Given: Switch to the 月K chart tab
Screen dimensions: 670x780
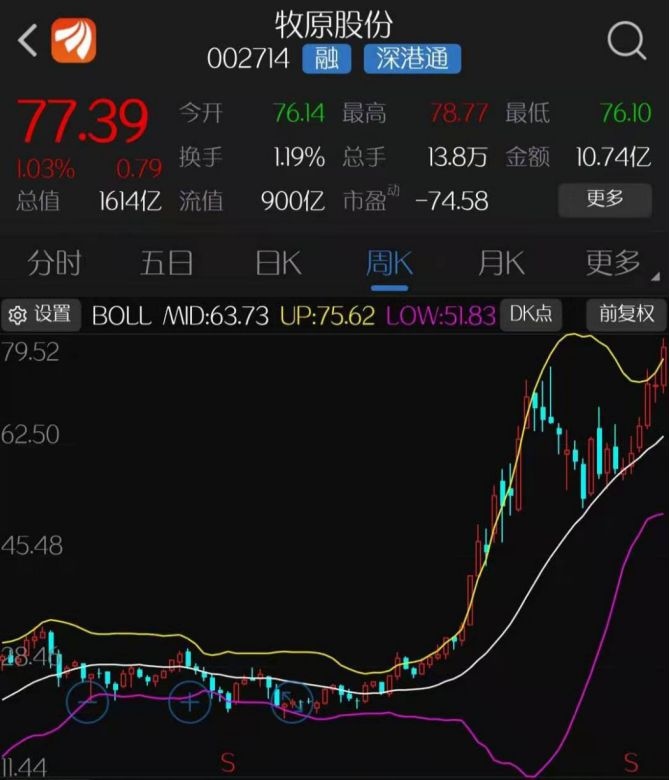Looking at the screenshot, I should point(501,263).
